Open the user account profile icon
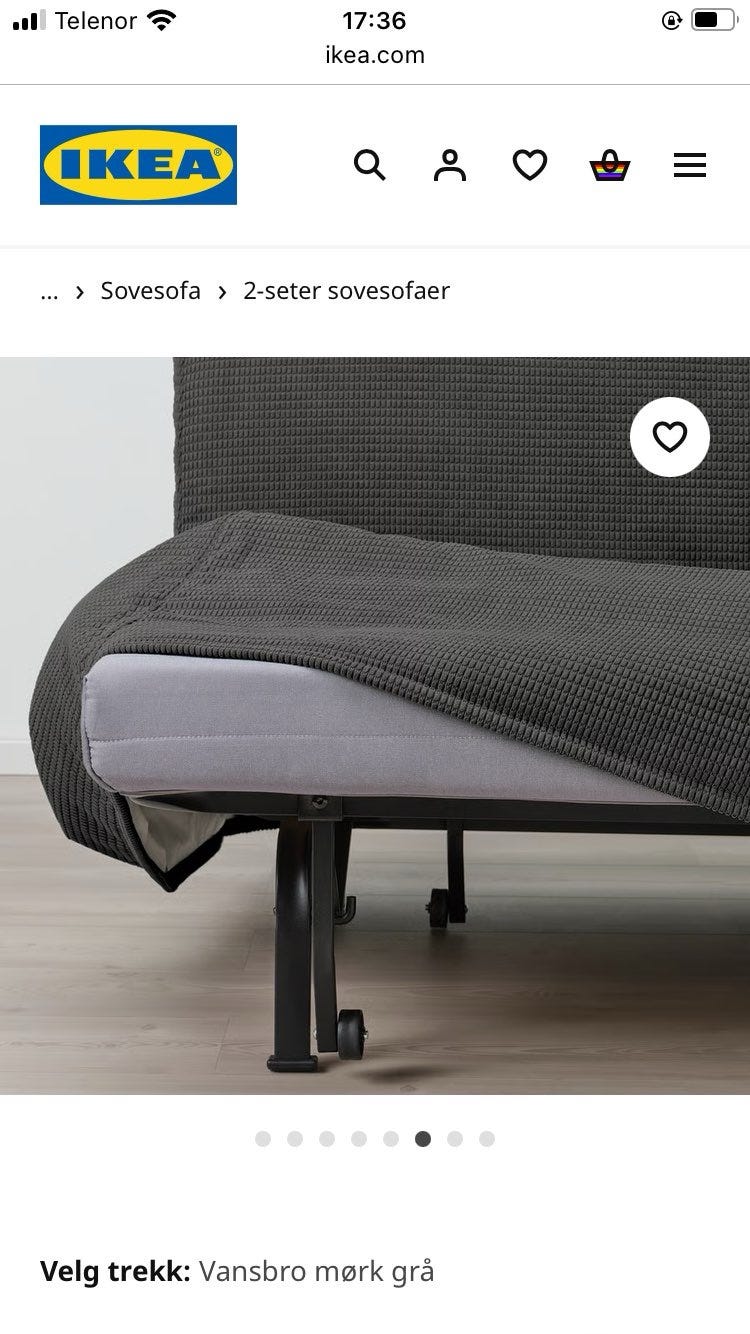750x1334 pixels. 450,165
